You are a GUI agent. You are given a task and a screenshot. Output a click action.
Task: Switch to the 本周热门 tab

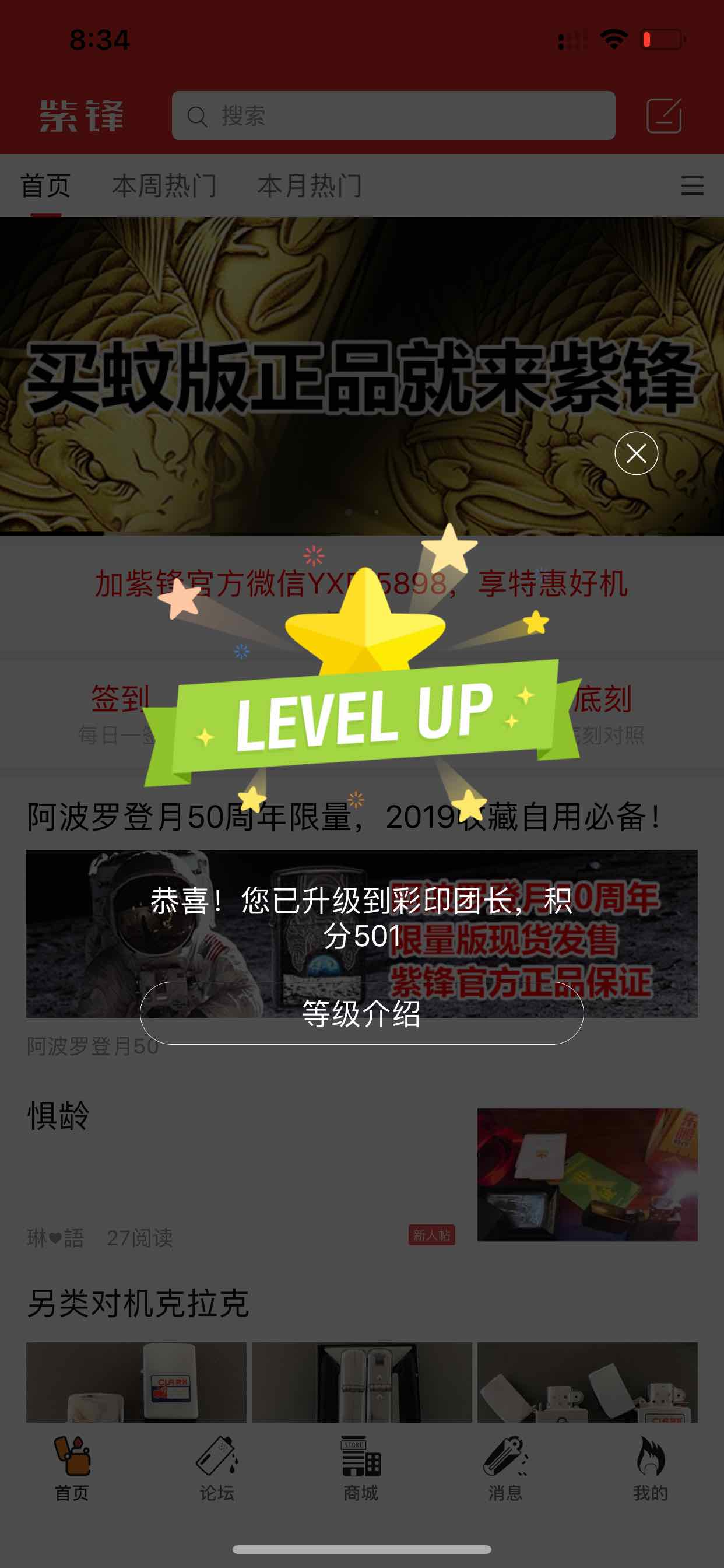click(164, 185)
